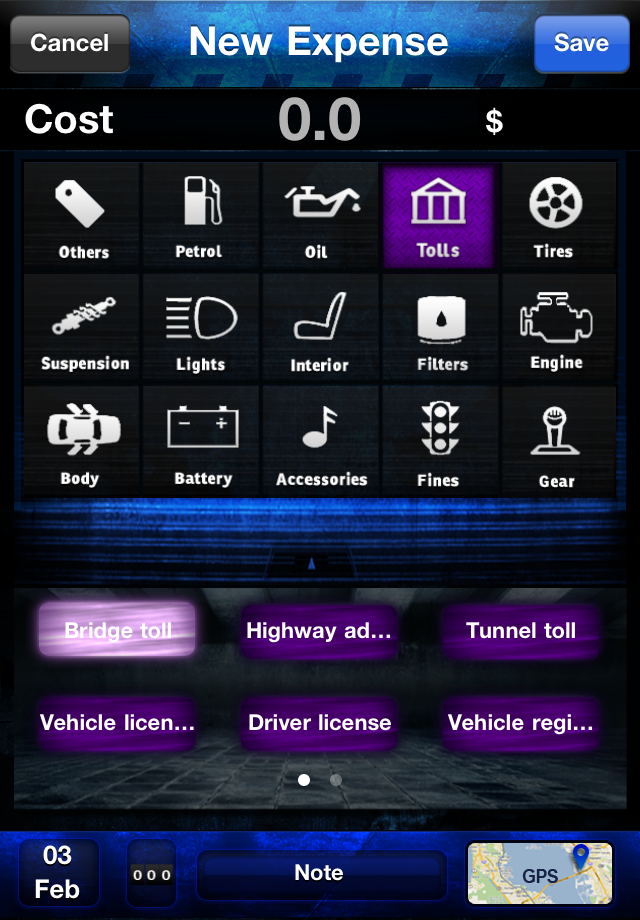Pick the Highway ad... subcategory

pos(319,631)
